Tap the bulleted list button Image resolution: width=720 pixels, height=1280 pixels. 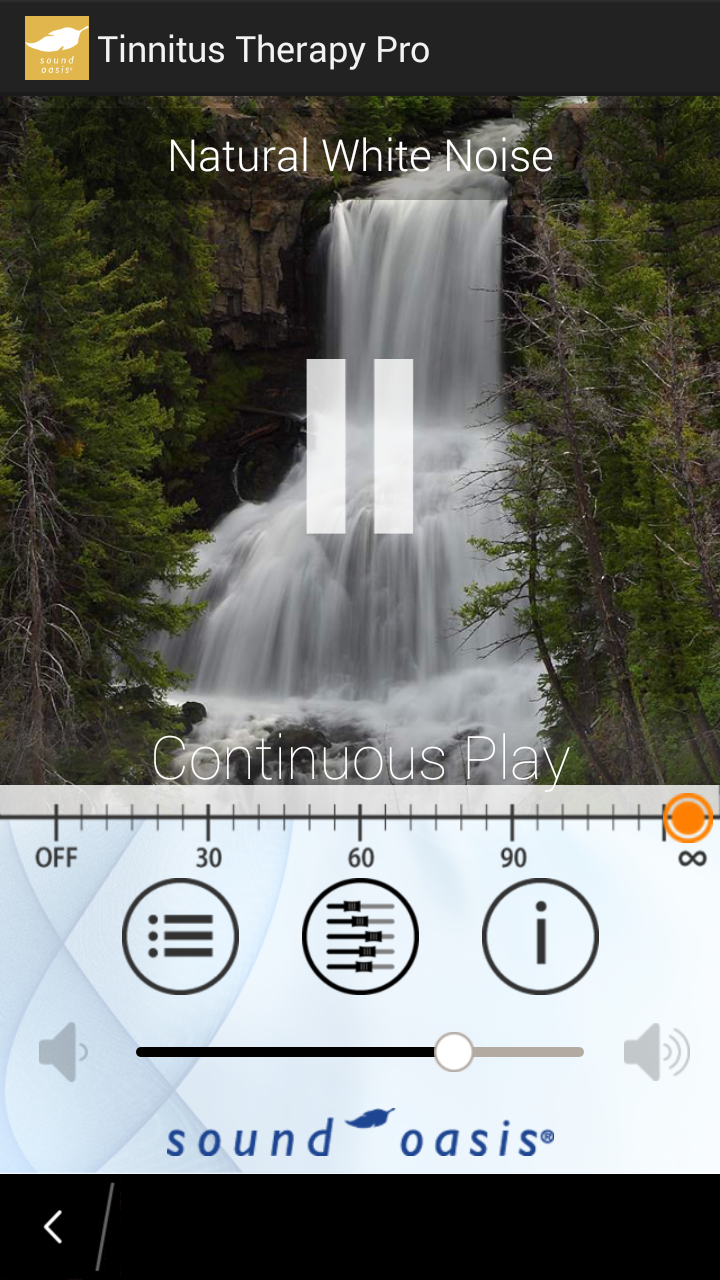[x=180, y=935]
